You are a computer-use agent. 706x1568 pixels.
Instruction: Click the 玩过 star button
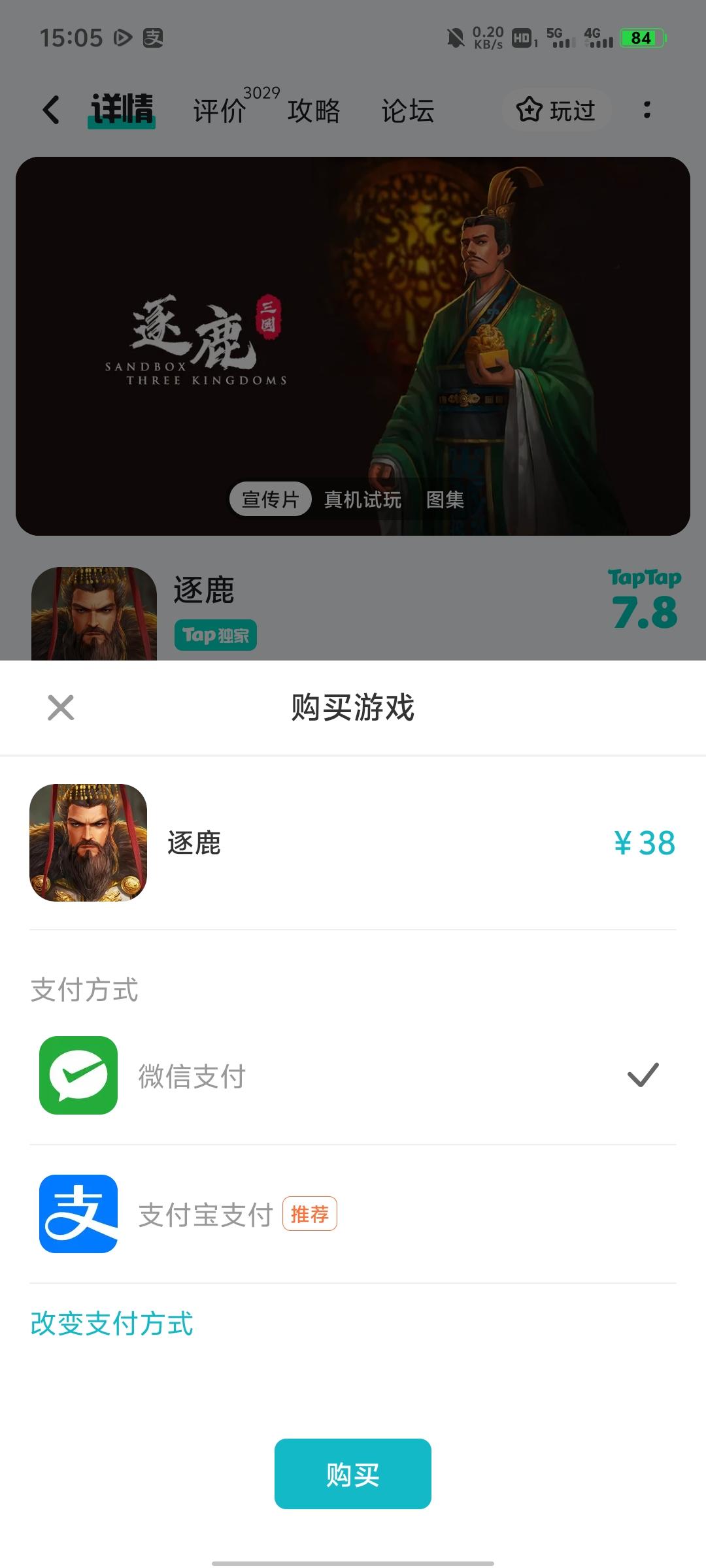[556, 109]
